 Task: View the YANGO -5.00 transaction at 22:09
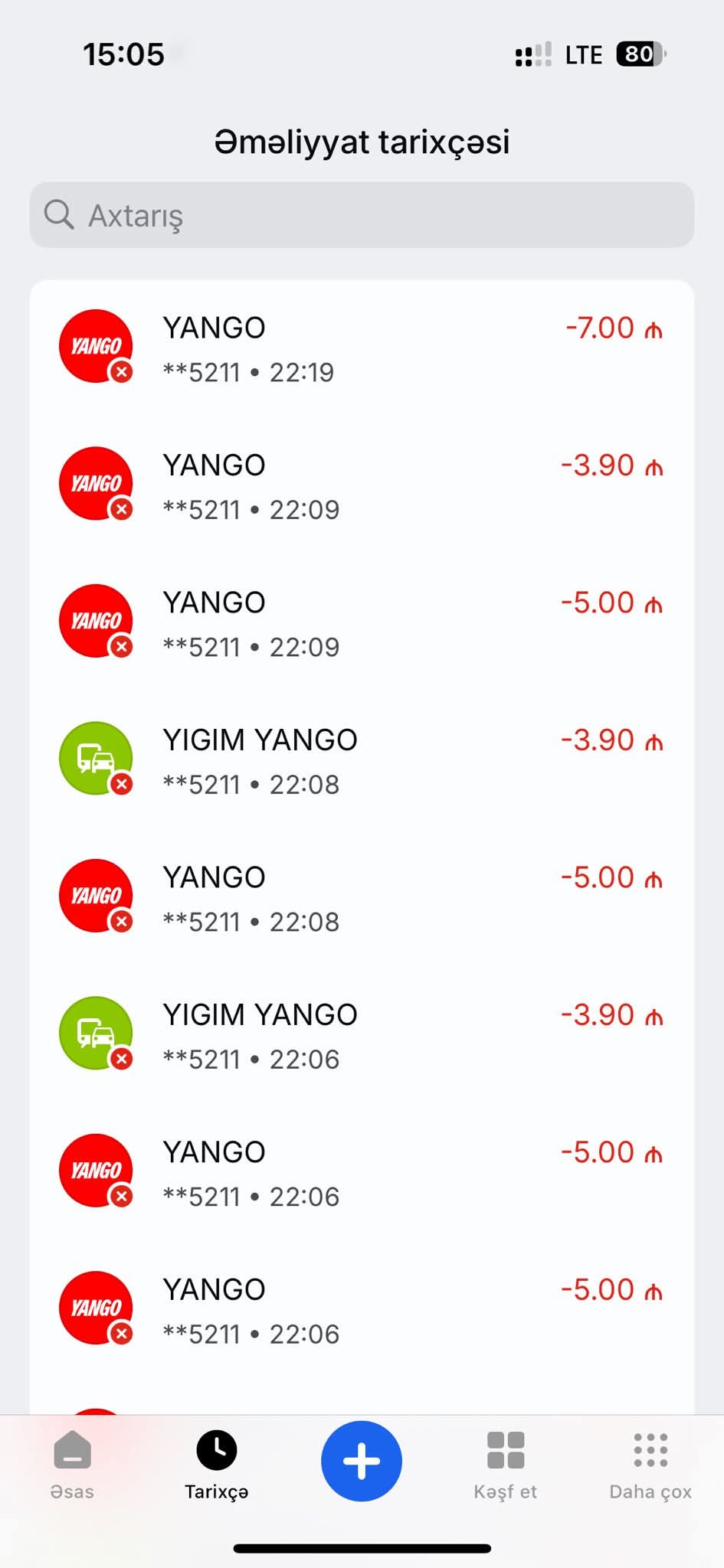click(x=362, y=623)
